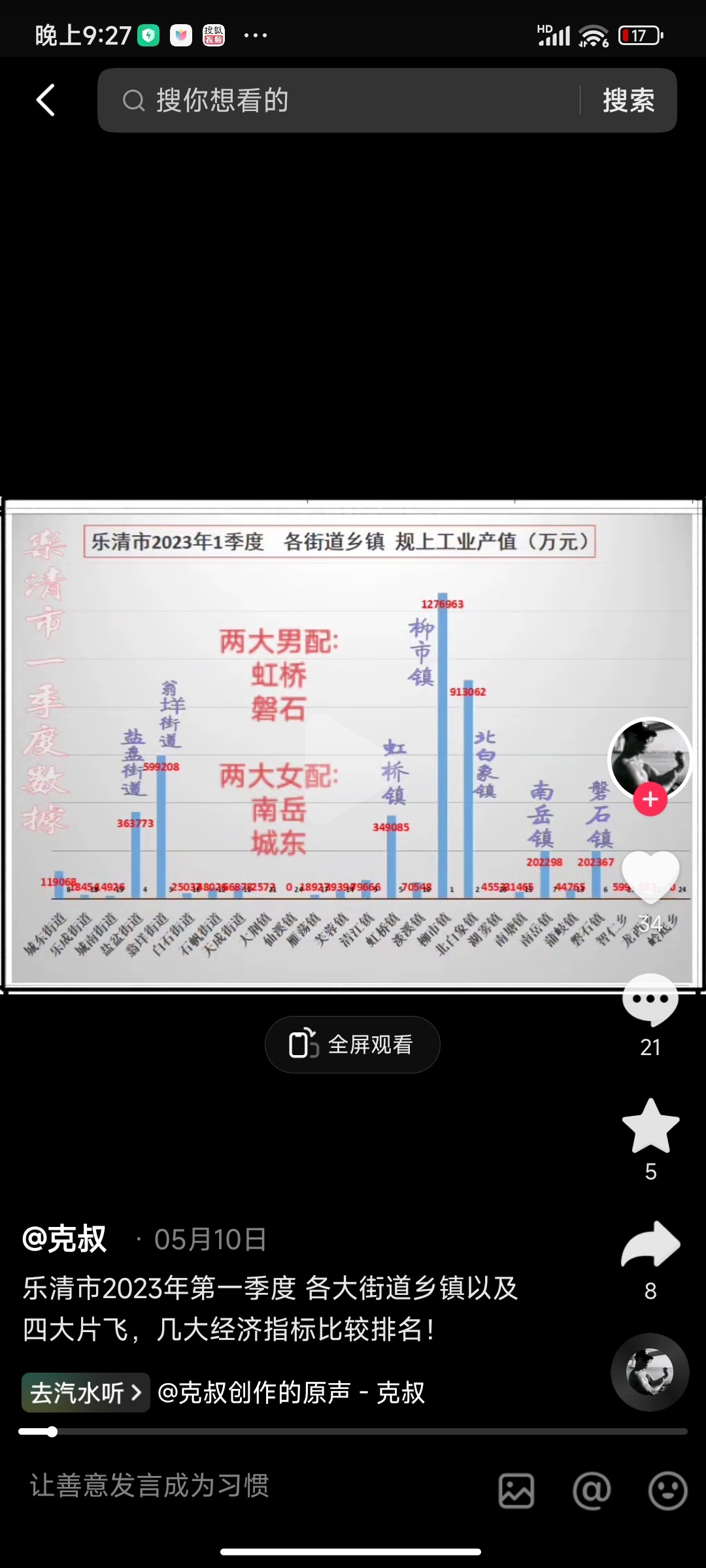The width and height of the screenshot is (706, 1568).
Task: Go back using the top-left arrow
Action: tap(46, 101)
